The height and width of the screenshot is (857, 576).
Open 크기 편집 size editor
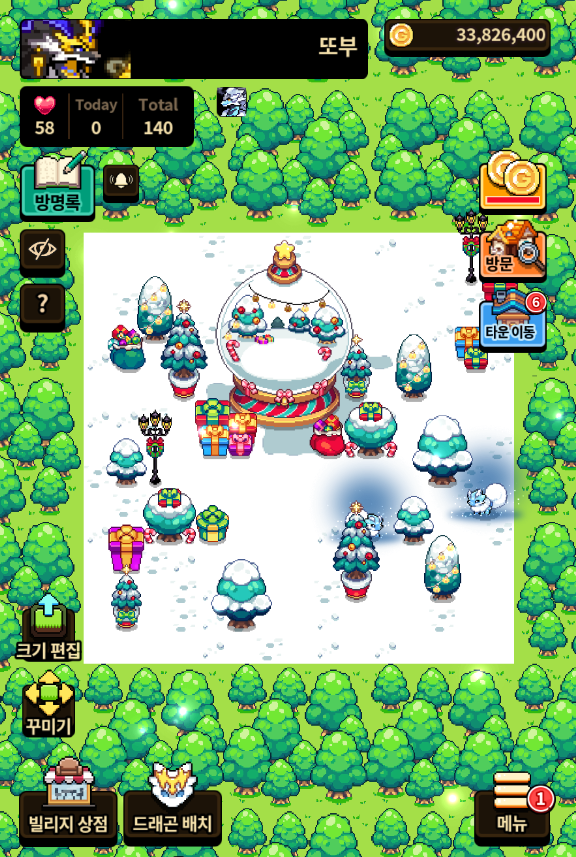pos(48,627)
